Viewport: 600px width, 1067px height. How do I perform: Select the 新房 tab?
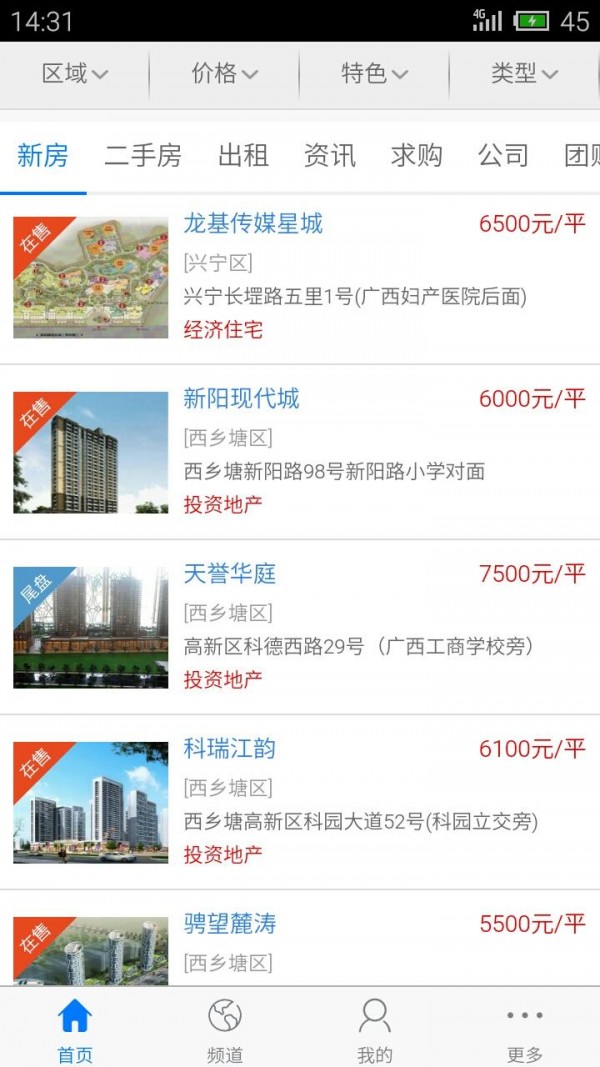[43, 156]
